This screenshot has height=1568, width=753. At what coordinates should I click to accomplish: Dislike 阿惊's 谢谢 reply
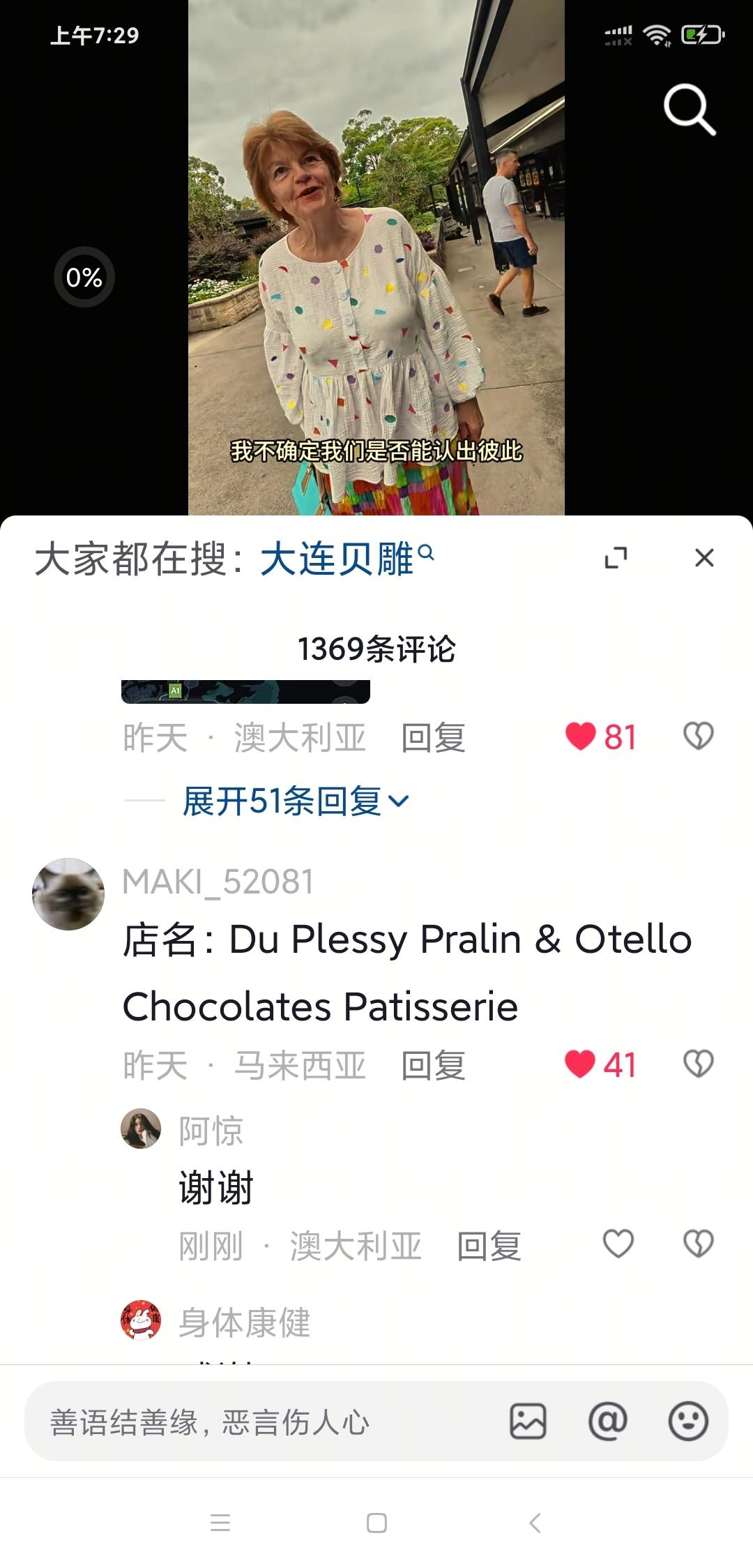pyautogui.click(x=698, y=1244)
